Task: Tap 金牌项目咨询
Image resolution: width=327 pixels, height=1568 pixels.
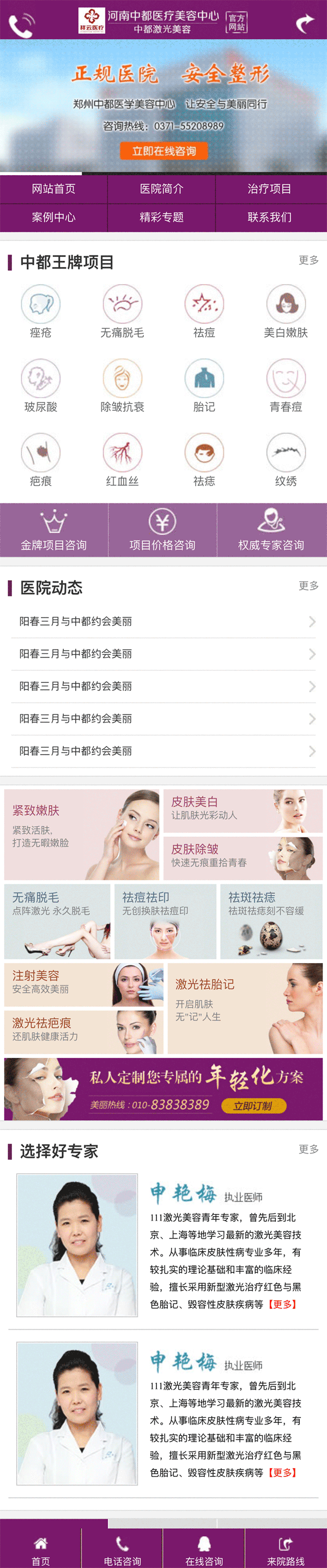Action: tap(53, 530)
